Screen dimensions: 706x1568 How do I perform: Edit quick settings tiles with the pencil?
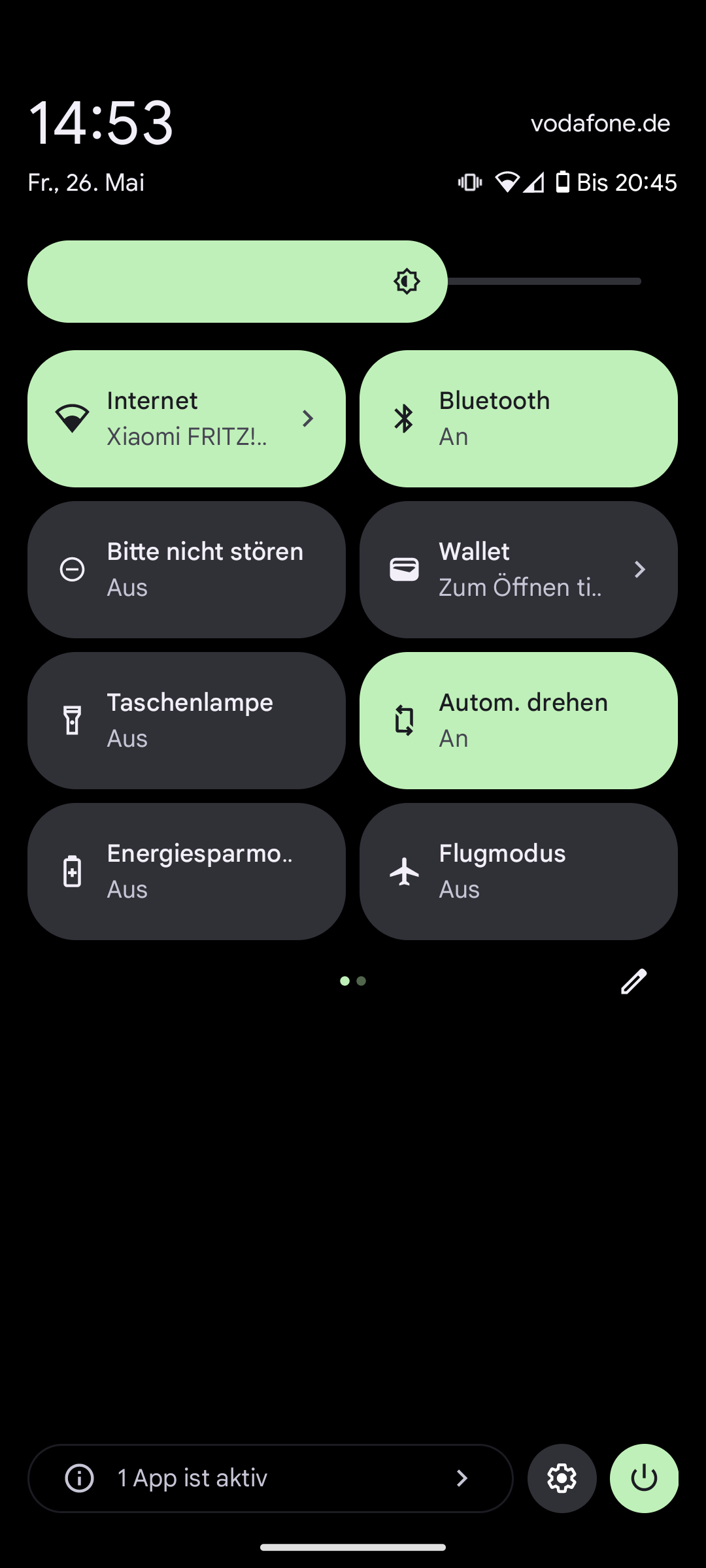633,981
